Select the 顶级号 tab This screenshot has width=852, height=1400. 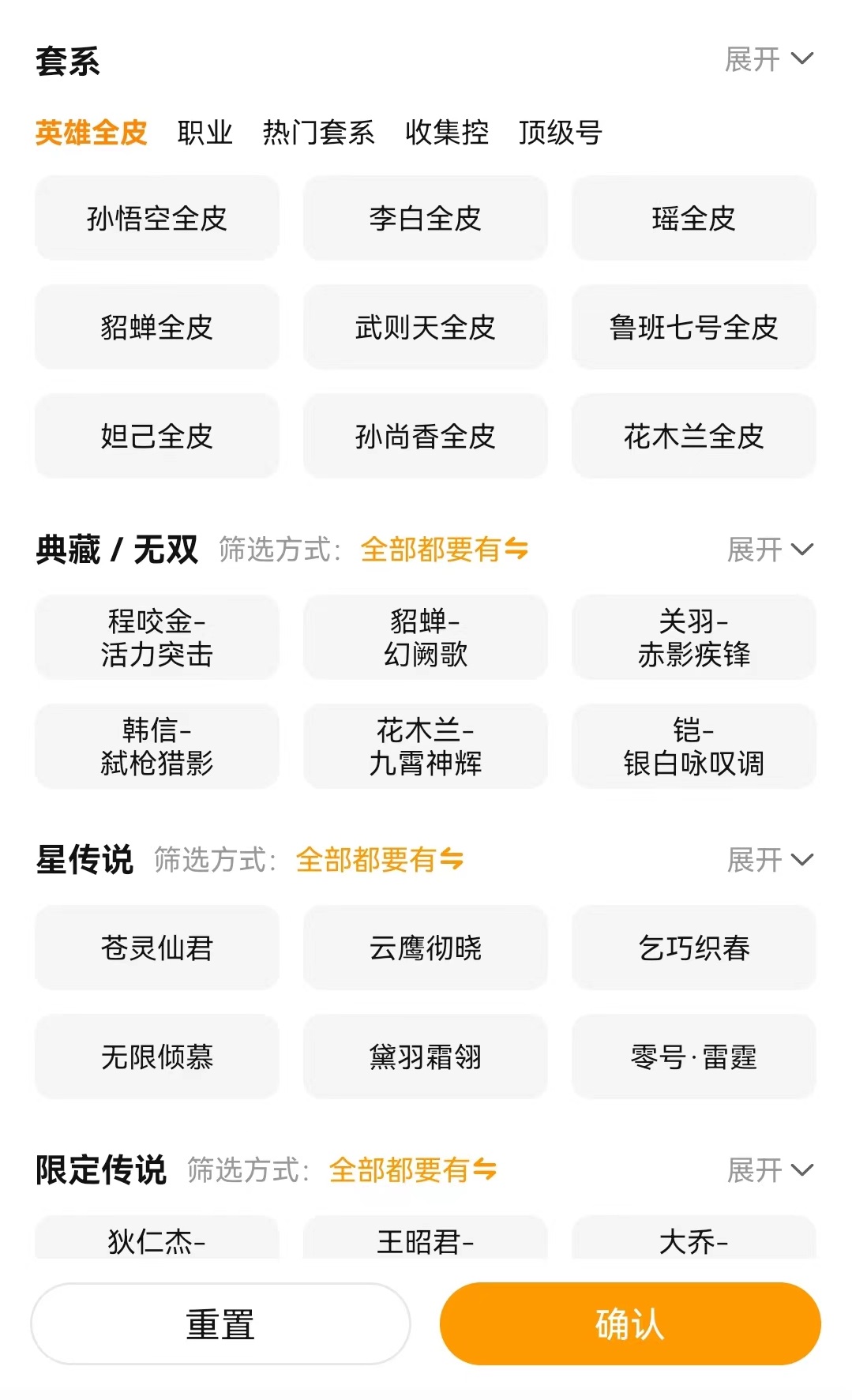tap(560, 133)
